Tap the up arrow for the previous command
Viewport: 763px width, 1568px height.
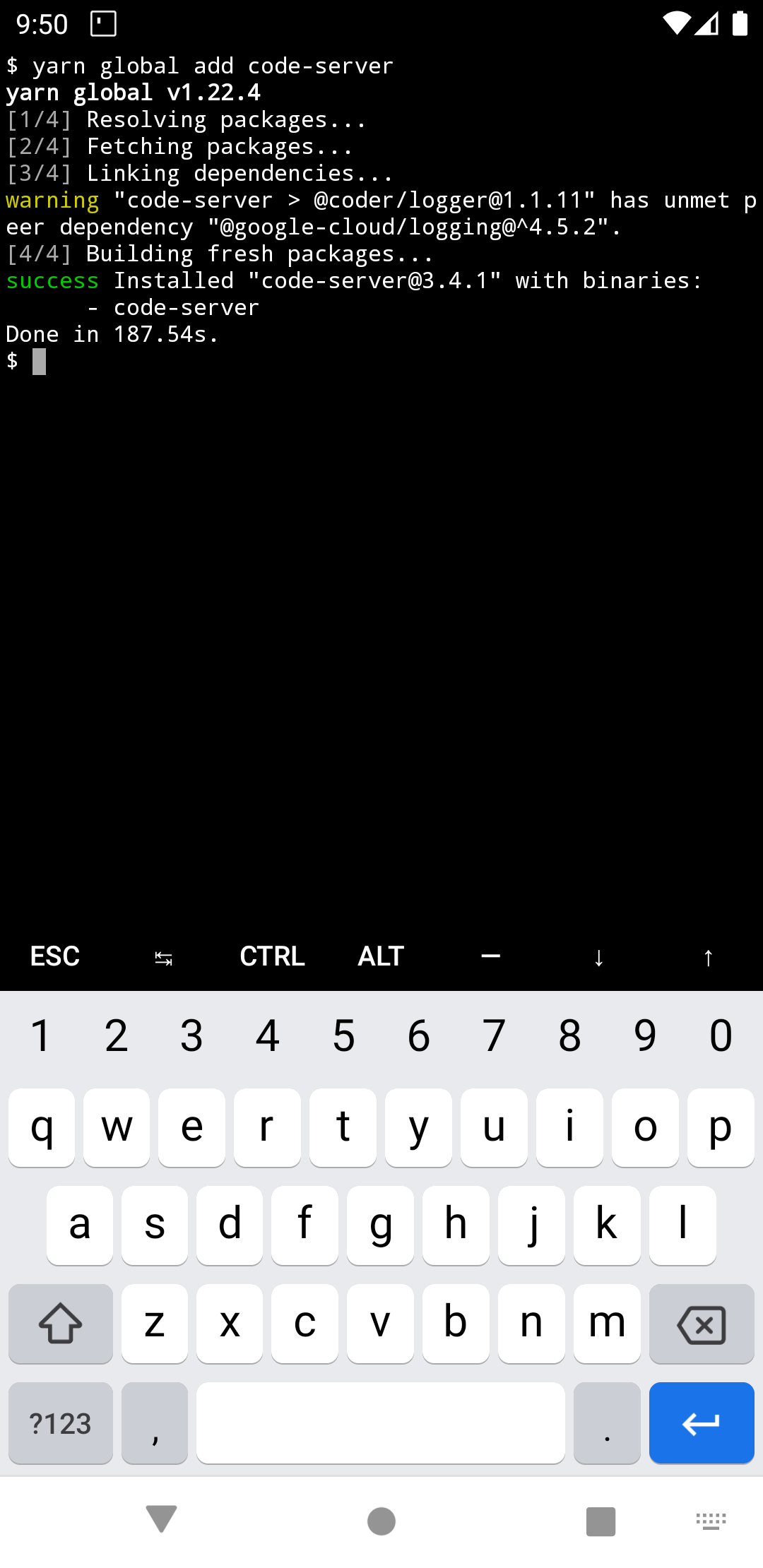click(708, 958)
